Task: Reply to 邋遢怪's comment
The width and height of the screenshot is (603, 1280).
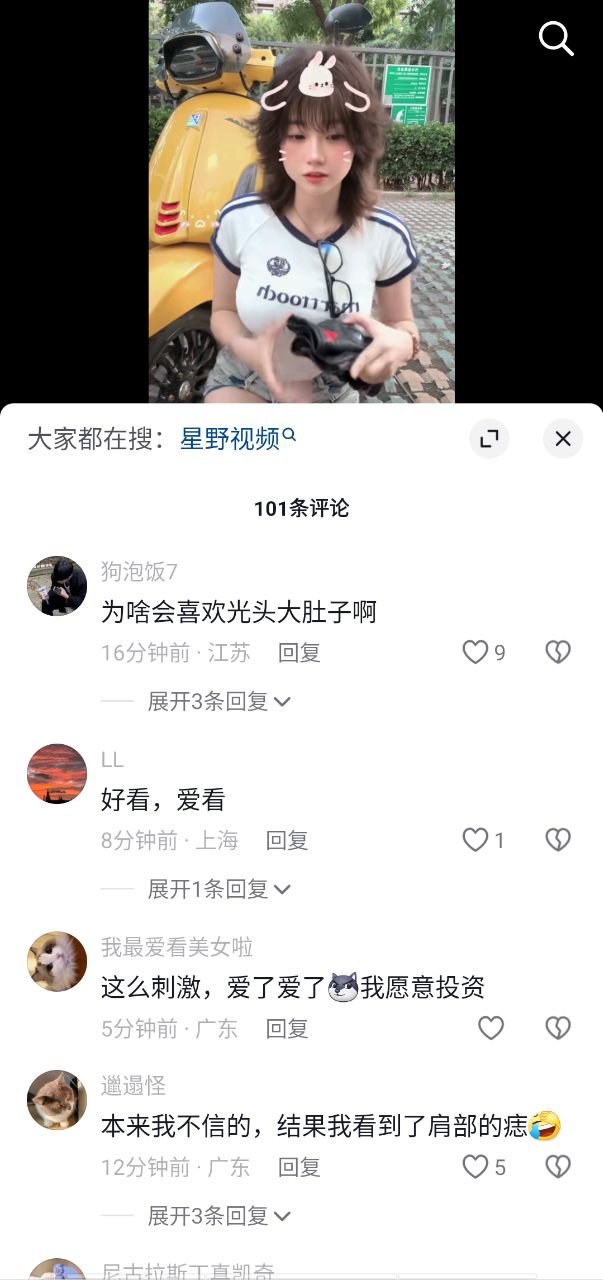Action: (299, 1167)
